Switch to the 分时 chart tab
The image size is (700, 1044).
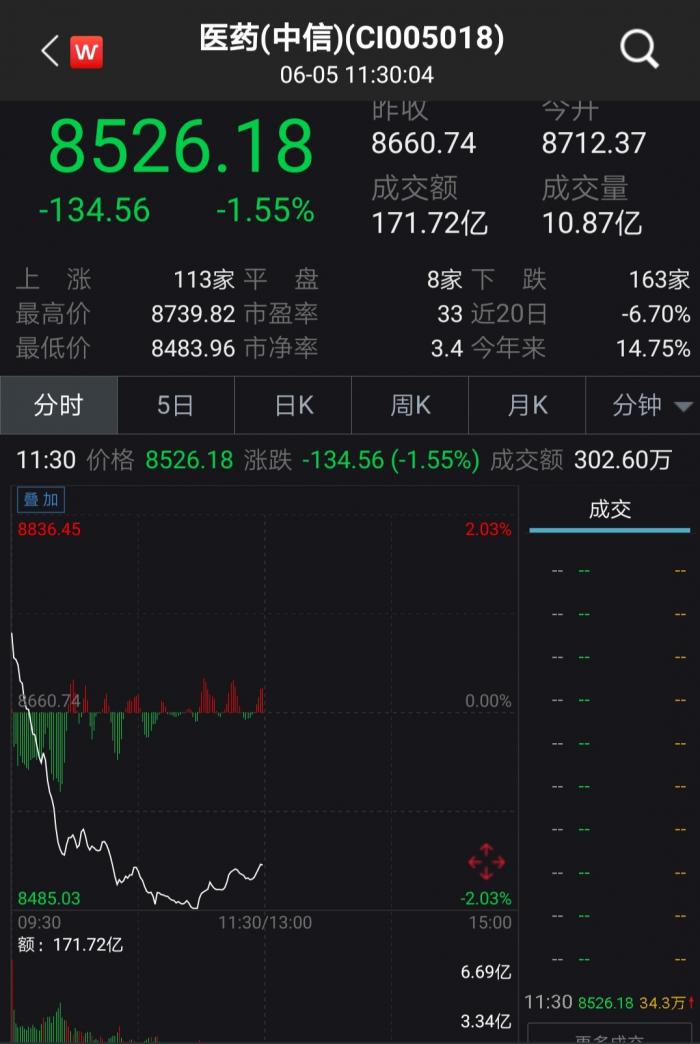[58, 405]
